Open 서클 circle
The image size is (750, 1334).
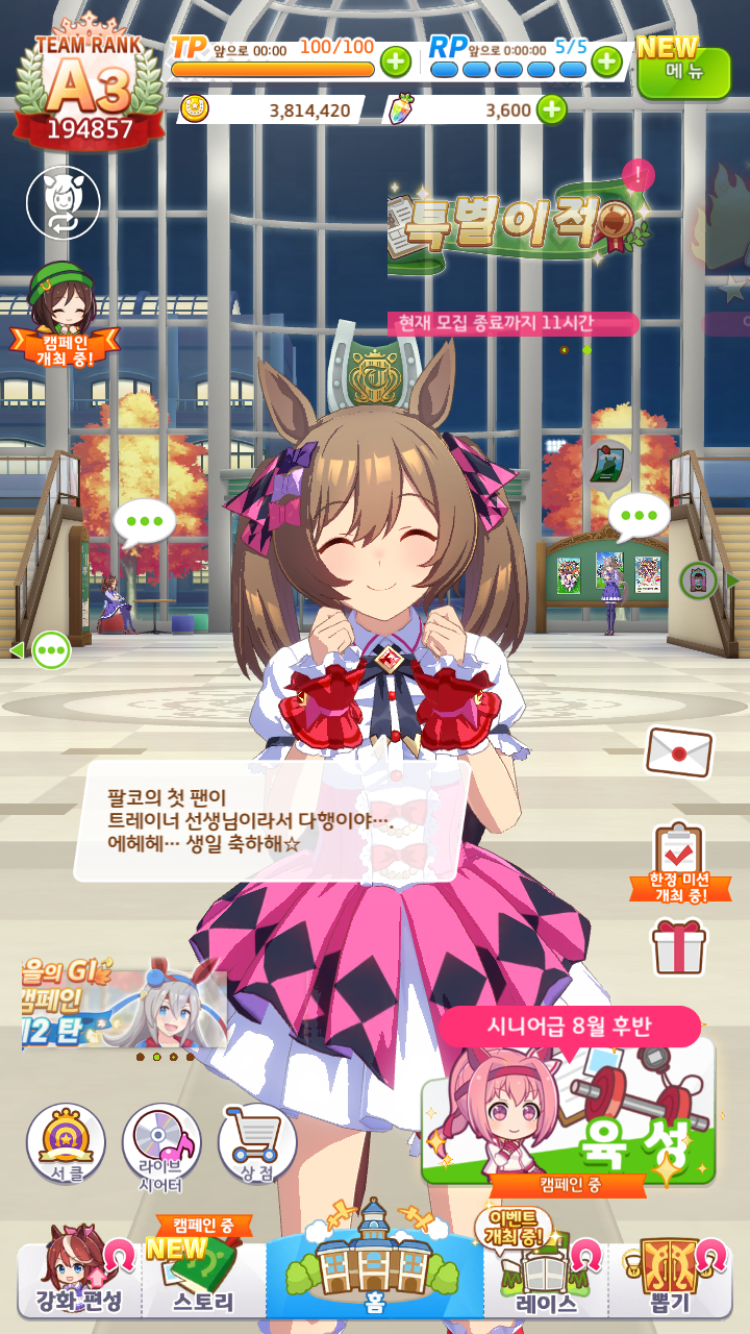point(65,1143)
